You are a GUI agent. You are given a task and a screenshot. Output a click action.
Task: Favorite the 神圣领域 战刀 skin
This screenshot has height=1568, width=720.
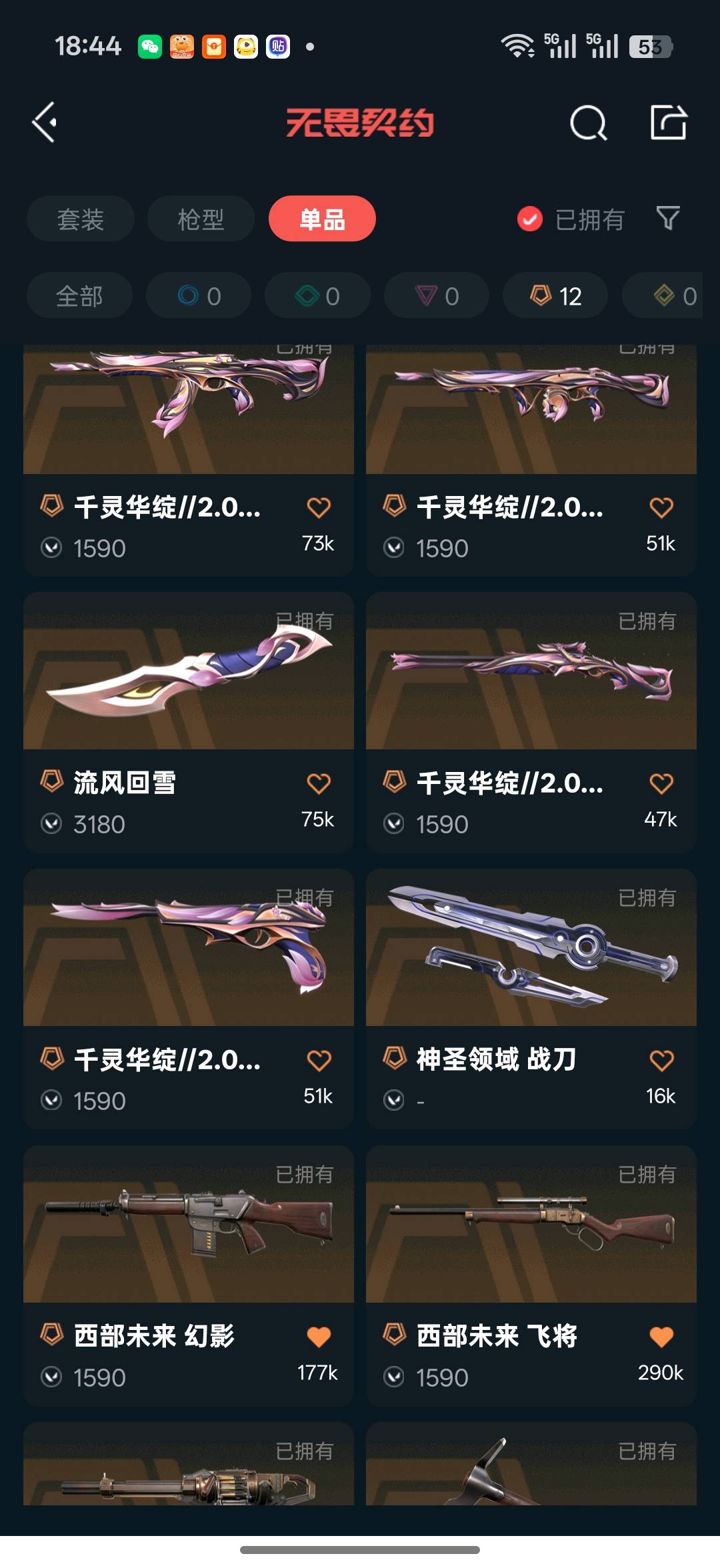(661, 1061)
